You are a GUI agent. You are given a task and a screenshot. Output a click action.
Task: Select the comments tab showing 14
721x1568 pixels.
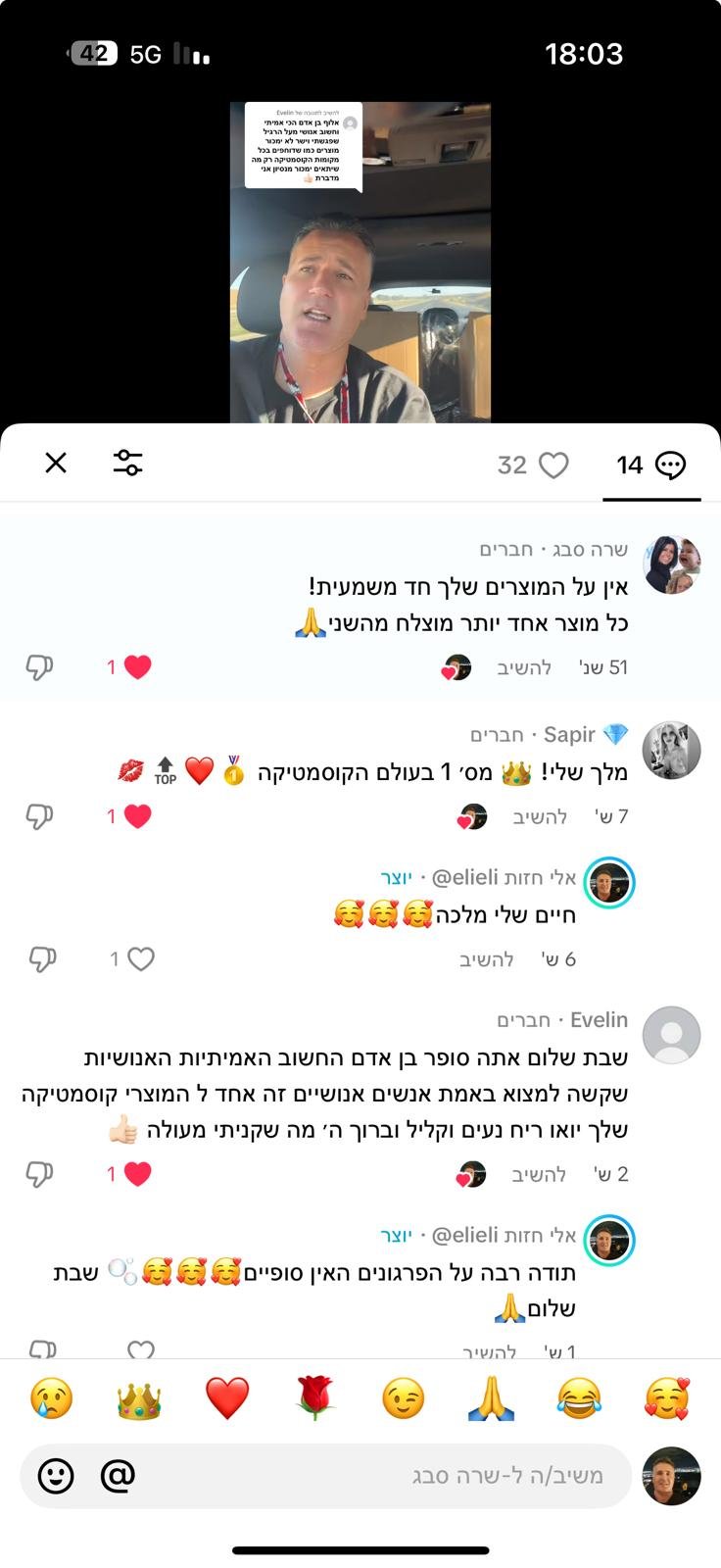tap(650, 465)
